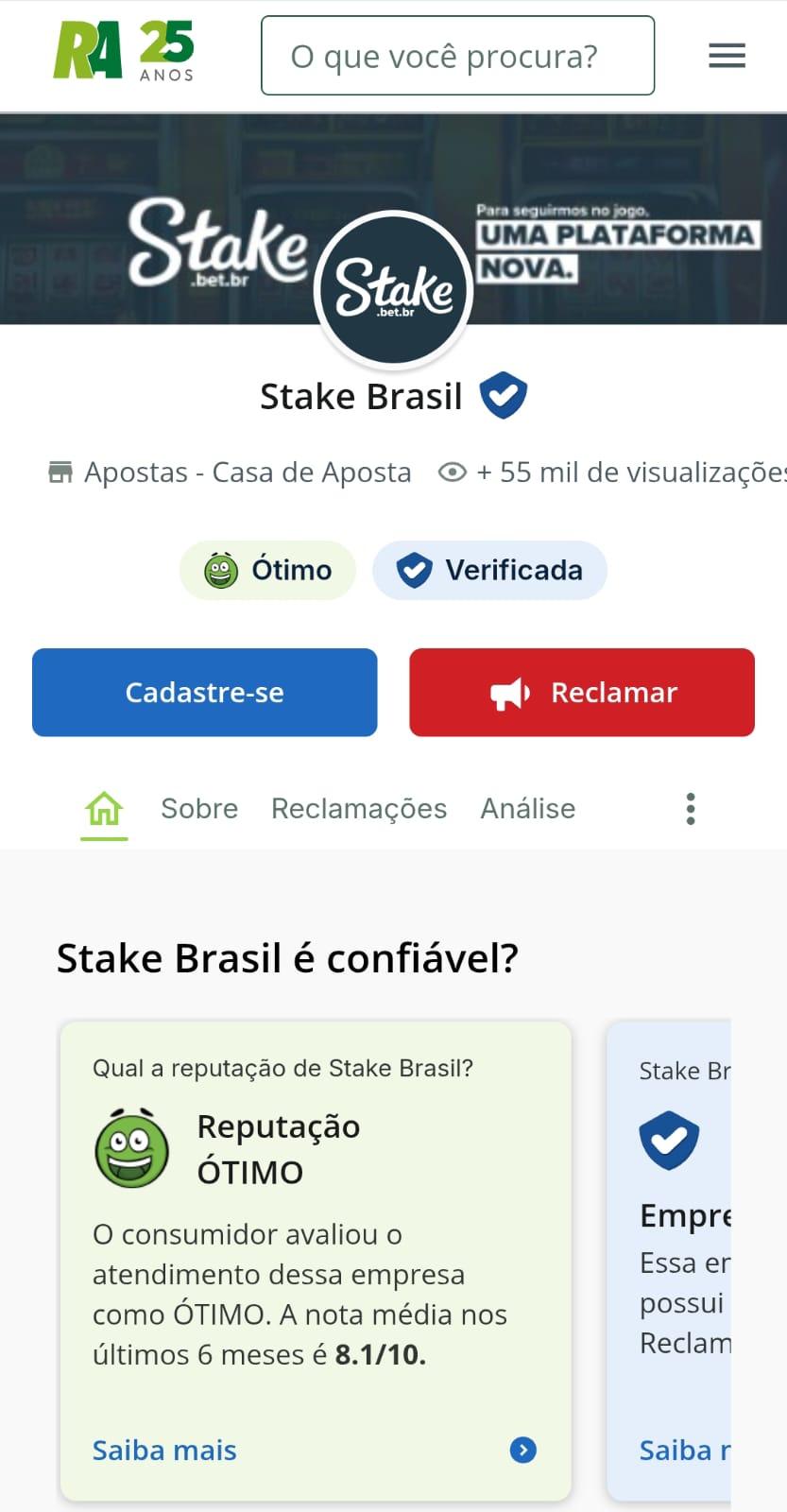This screenshot has height=1512, width=787.
Task: Click the store icon next to Apostas category
Action: click(x=60, y=472)
